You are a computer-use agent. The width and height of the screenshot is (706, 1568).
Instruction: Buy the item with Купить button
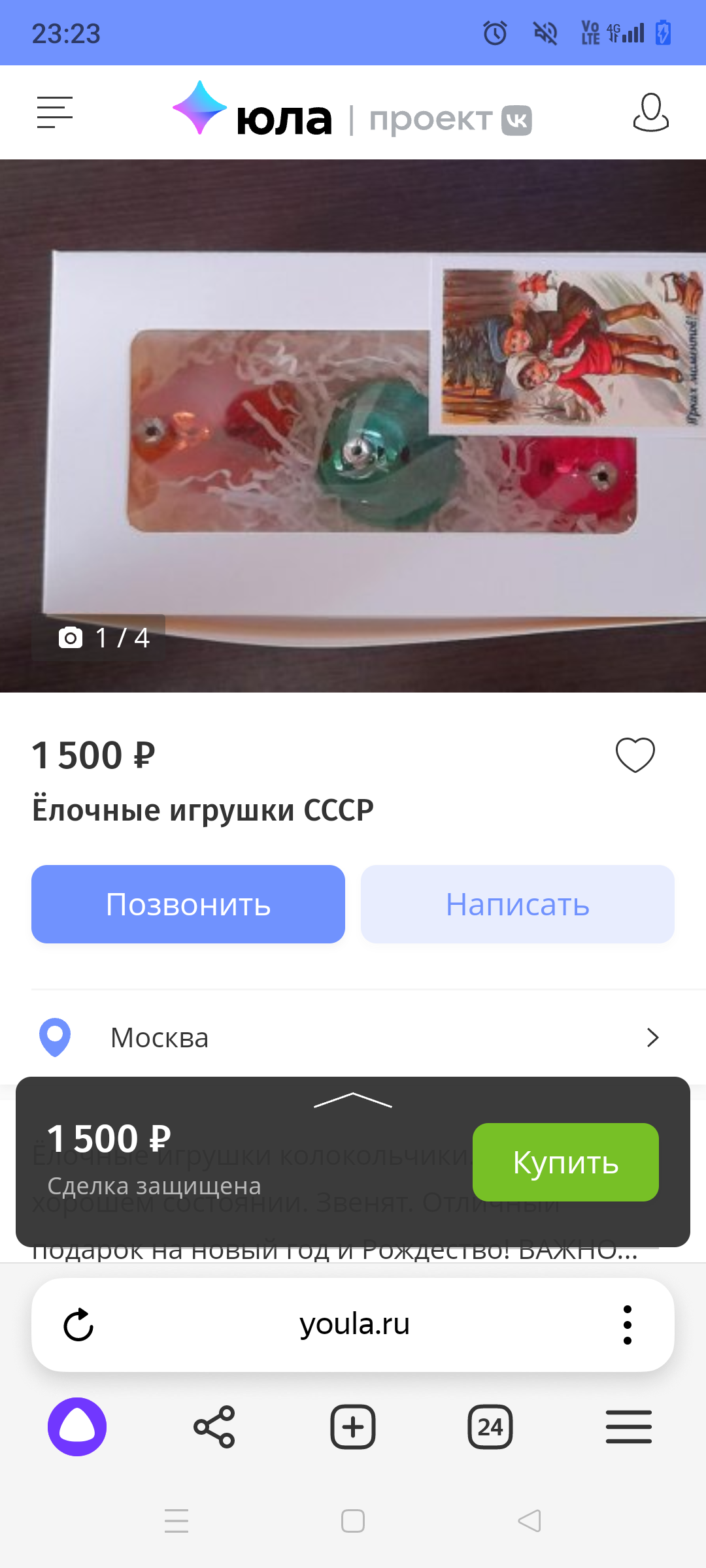pos(565,1162)
